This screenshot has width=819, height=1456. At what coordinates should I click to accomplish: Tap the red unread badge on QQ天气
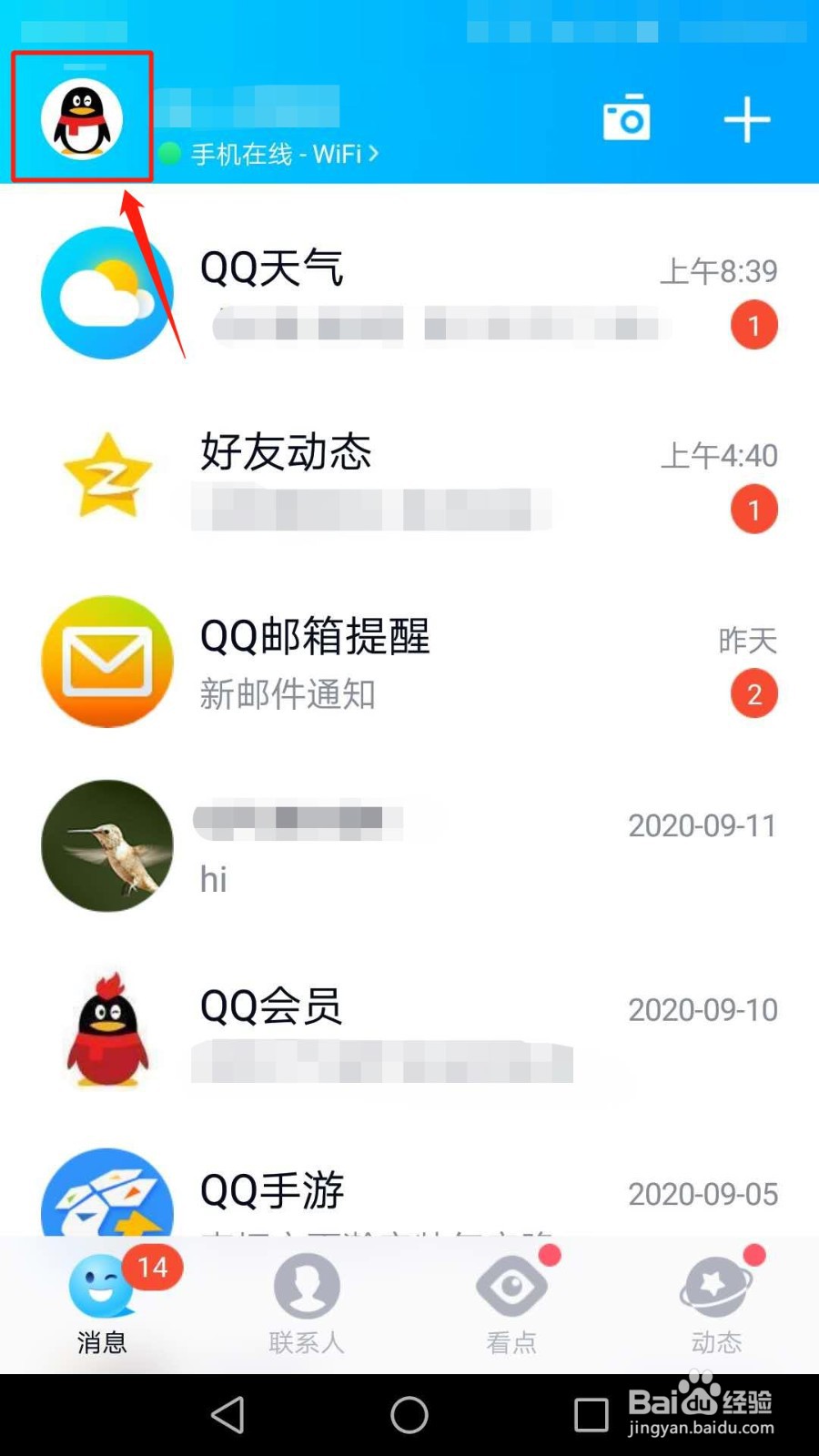(753, 325)
